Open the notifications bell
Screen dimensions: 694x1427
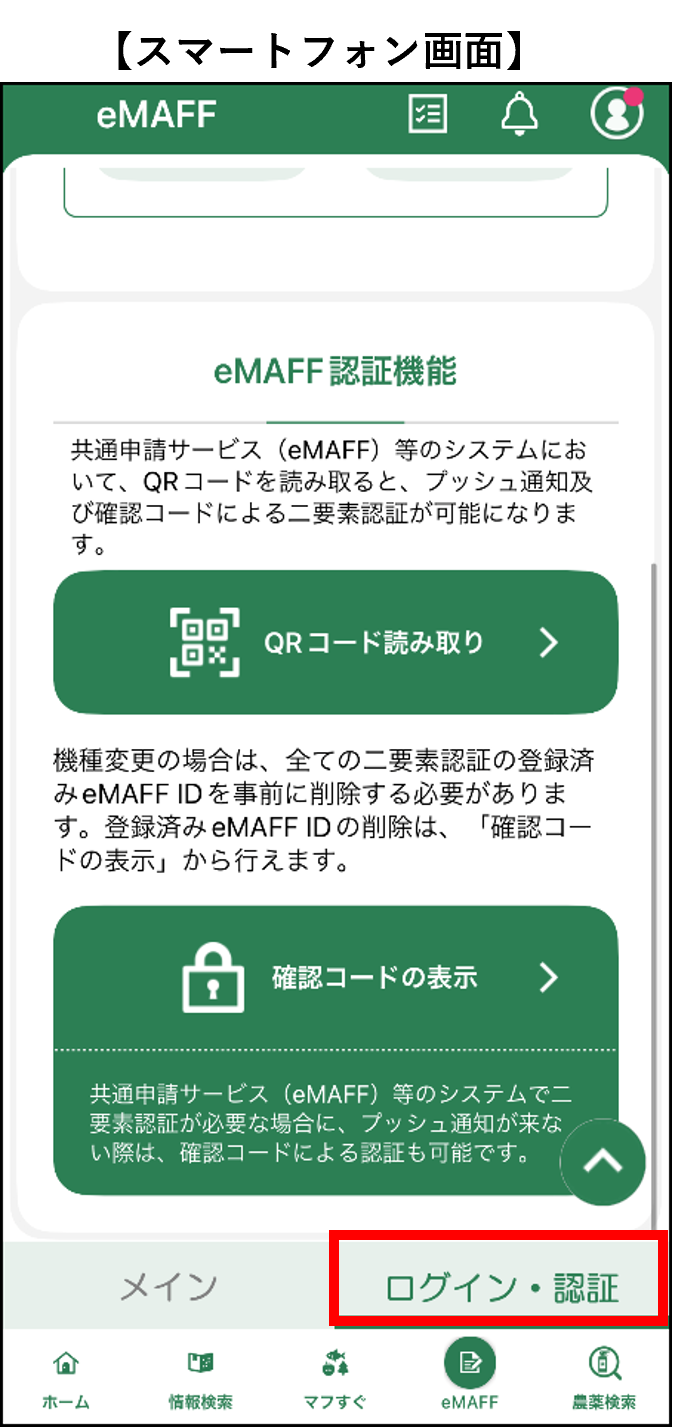519,115
